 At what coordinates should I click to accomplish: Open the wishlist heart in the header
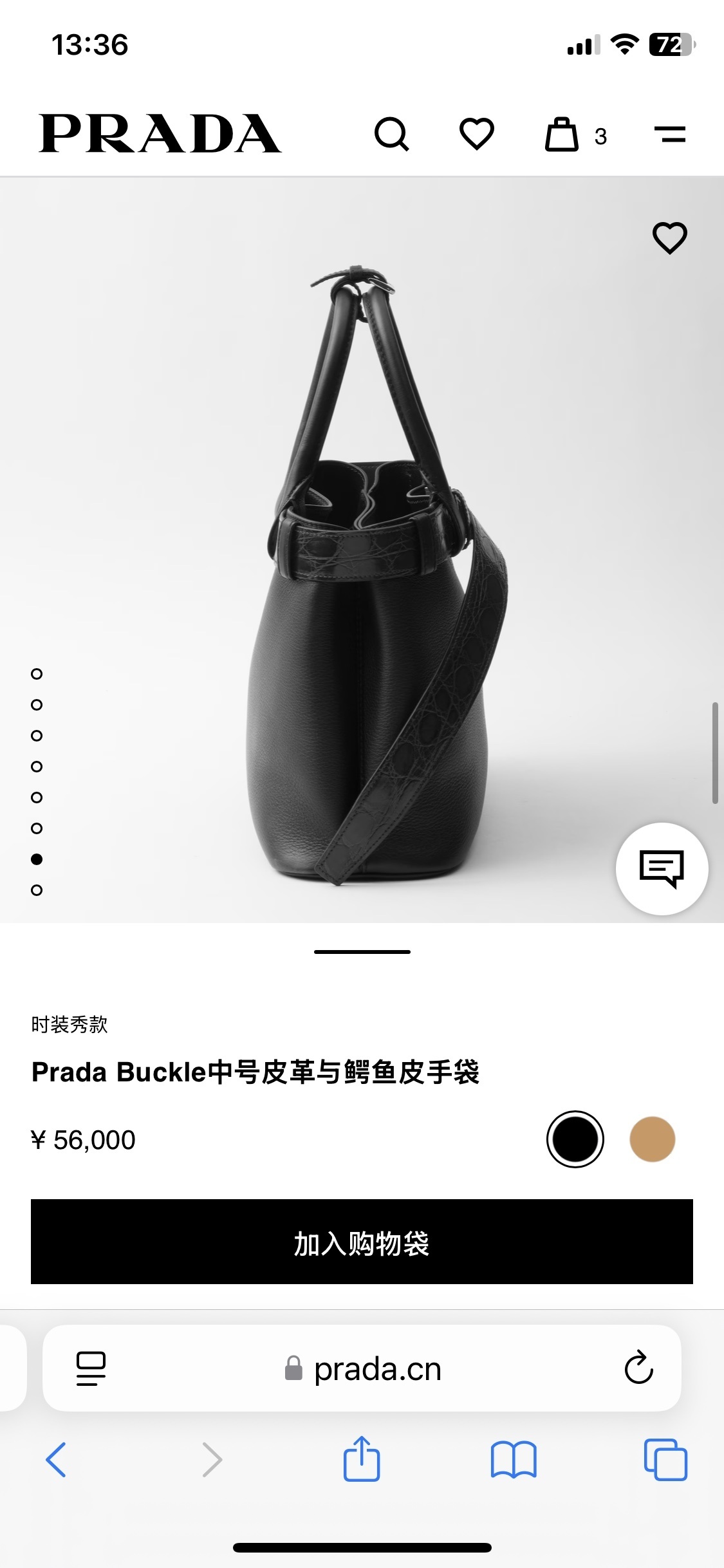click(x=476, y=134)
